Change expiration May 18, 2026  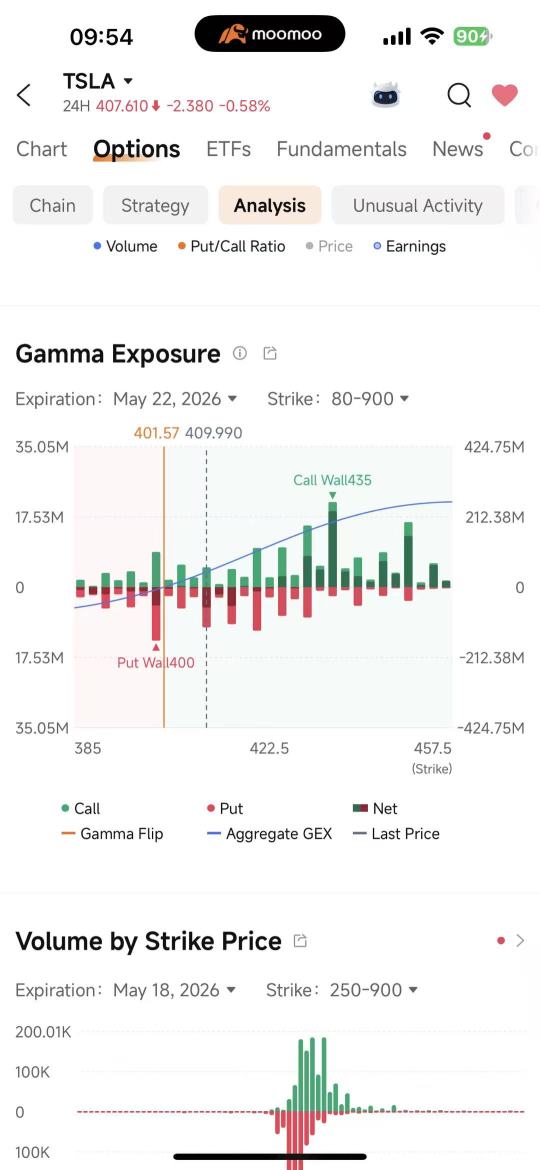tap(175, 990)
